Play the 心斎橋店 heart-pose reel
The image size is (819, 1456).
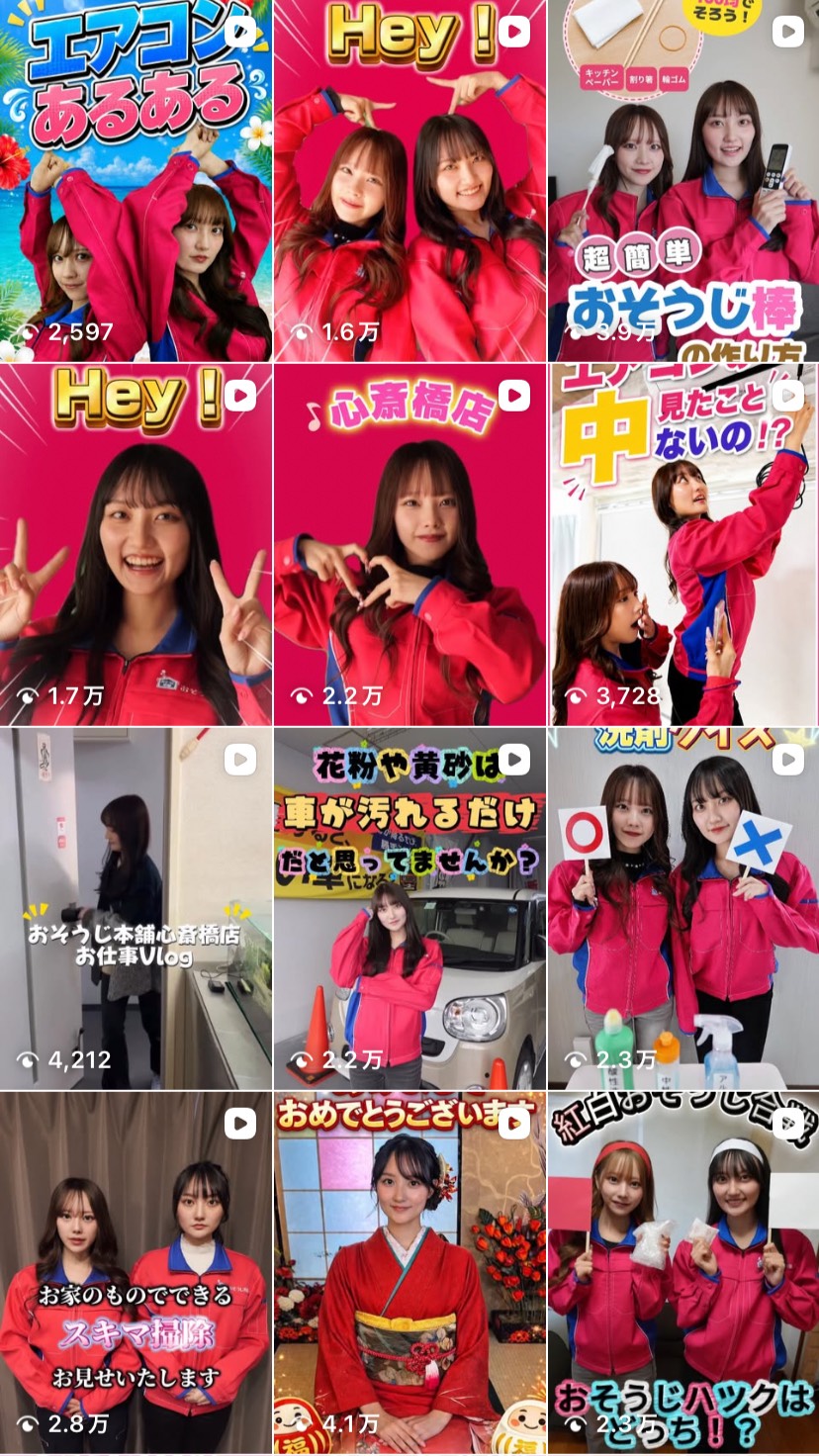pyautogui.click(x=409, y=545)
